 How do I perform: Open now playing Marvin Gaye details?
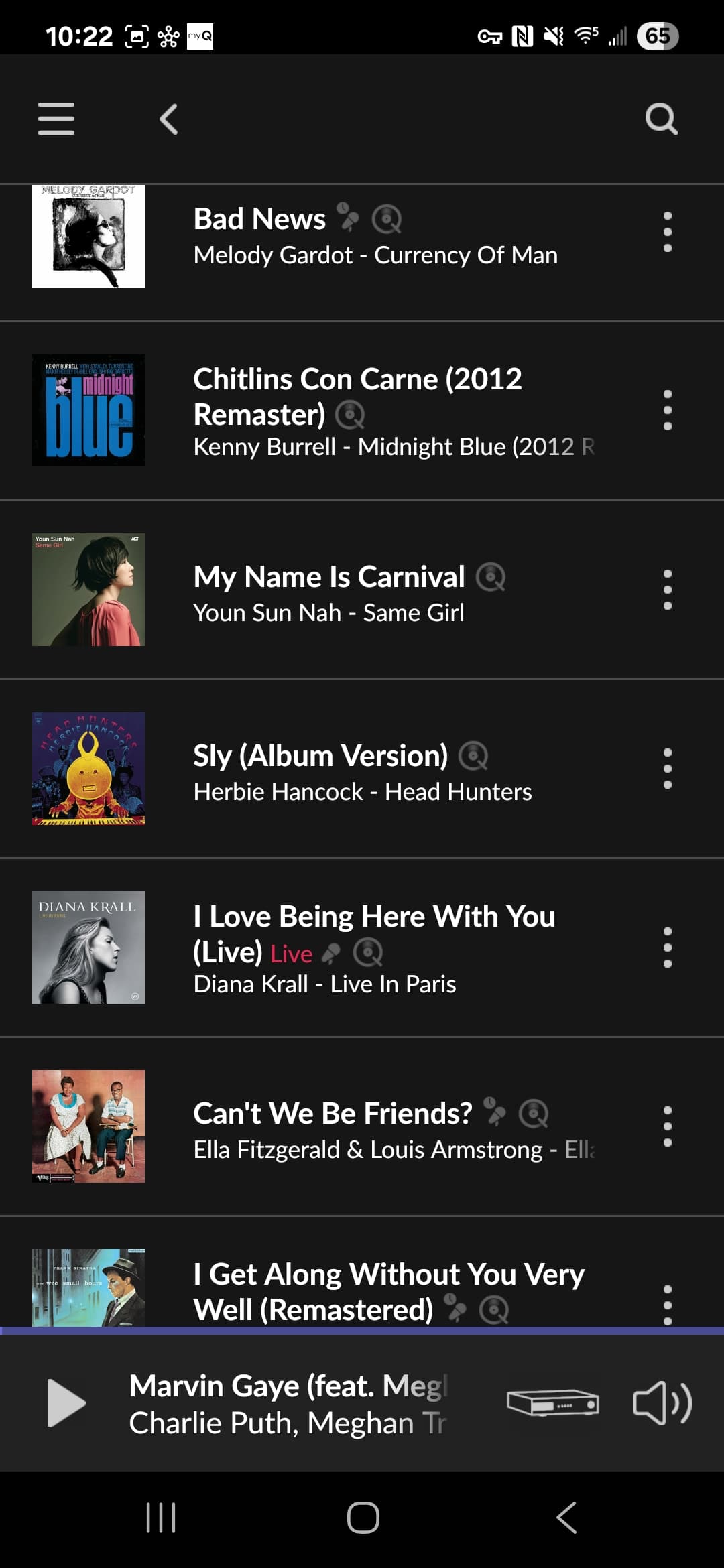click(x=288, y=1404)
